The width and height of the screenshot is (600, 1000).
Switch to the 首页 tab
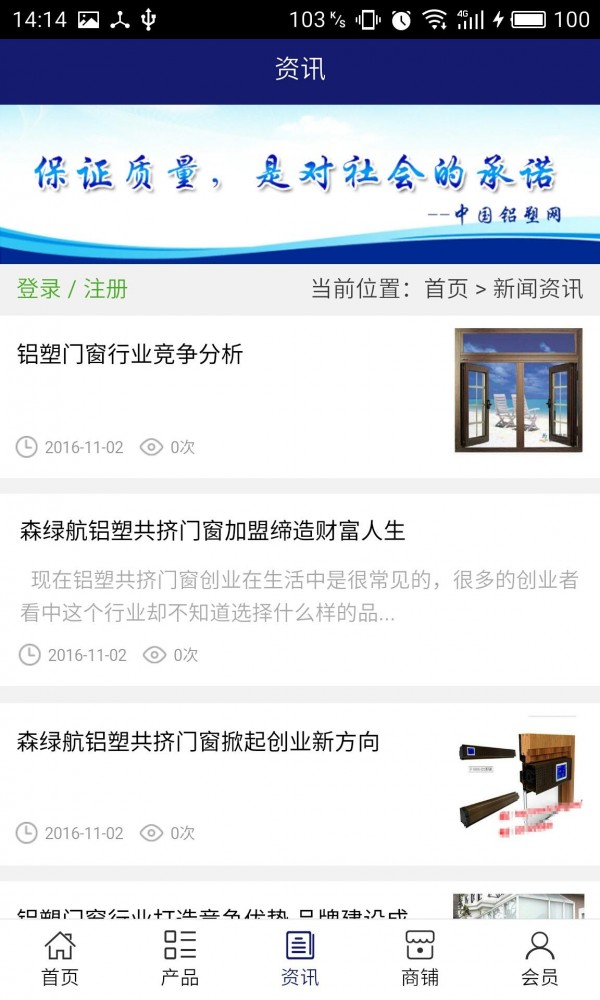tap(60, 958)
